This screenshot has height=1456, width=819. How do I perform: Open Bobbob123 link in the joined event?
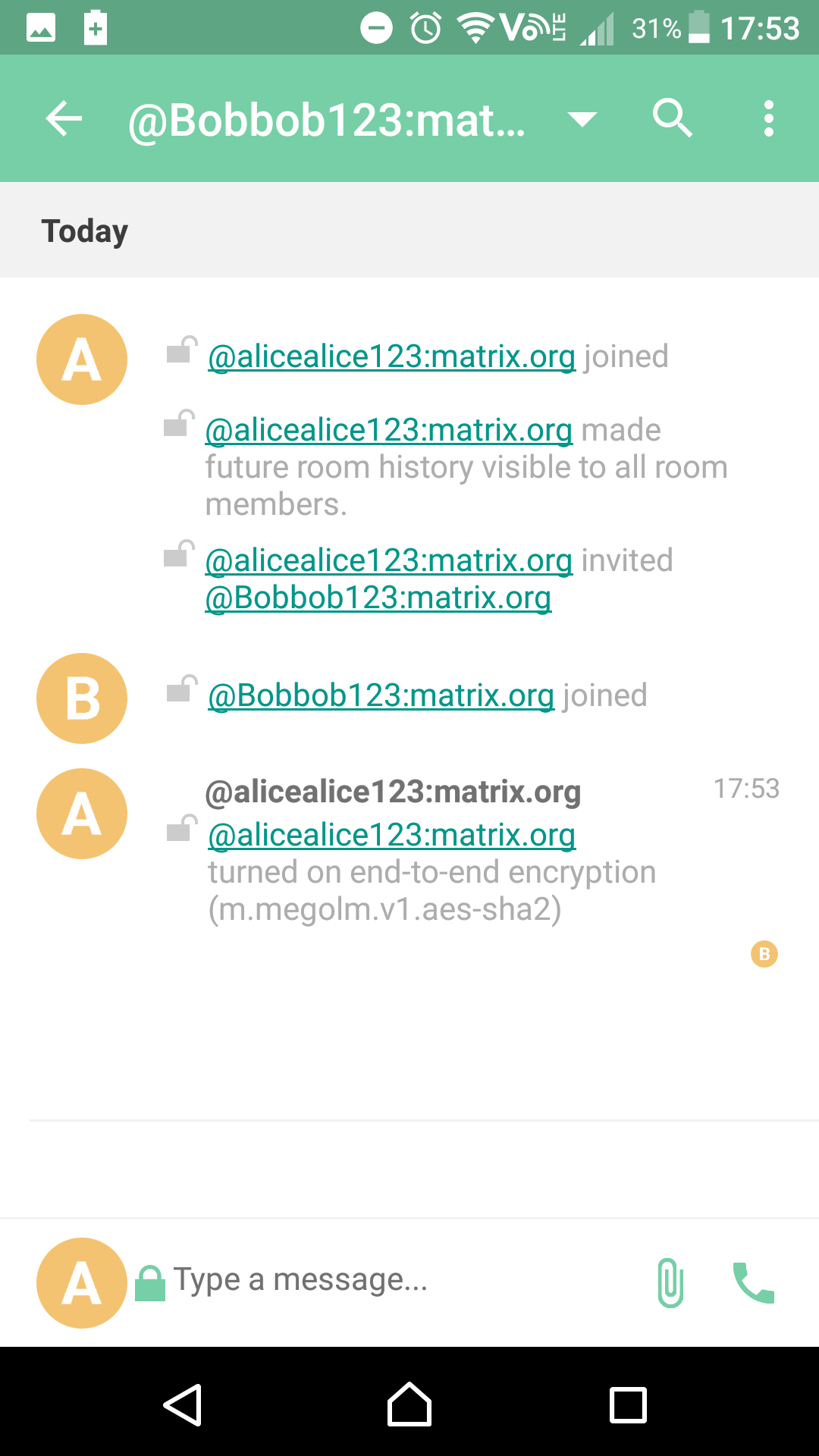coord(381,695)
